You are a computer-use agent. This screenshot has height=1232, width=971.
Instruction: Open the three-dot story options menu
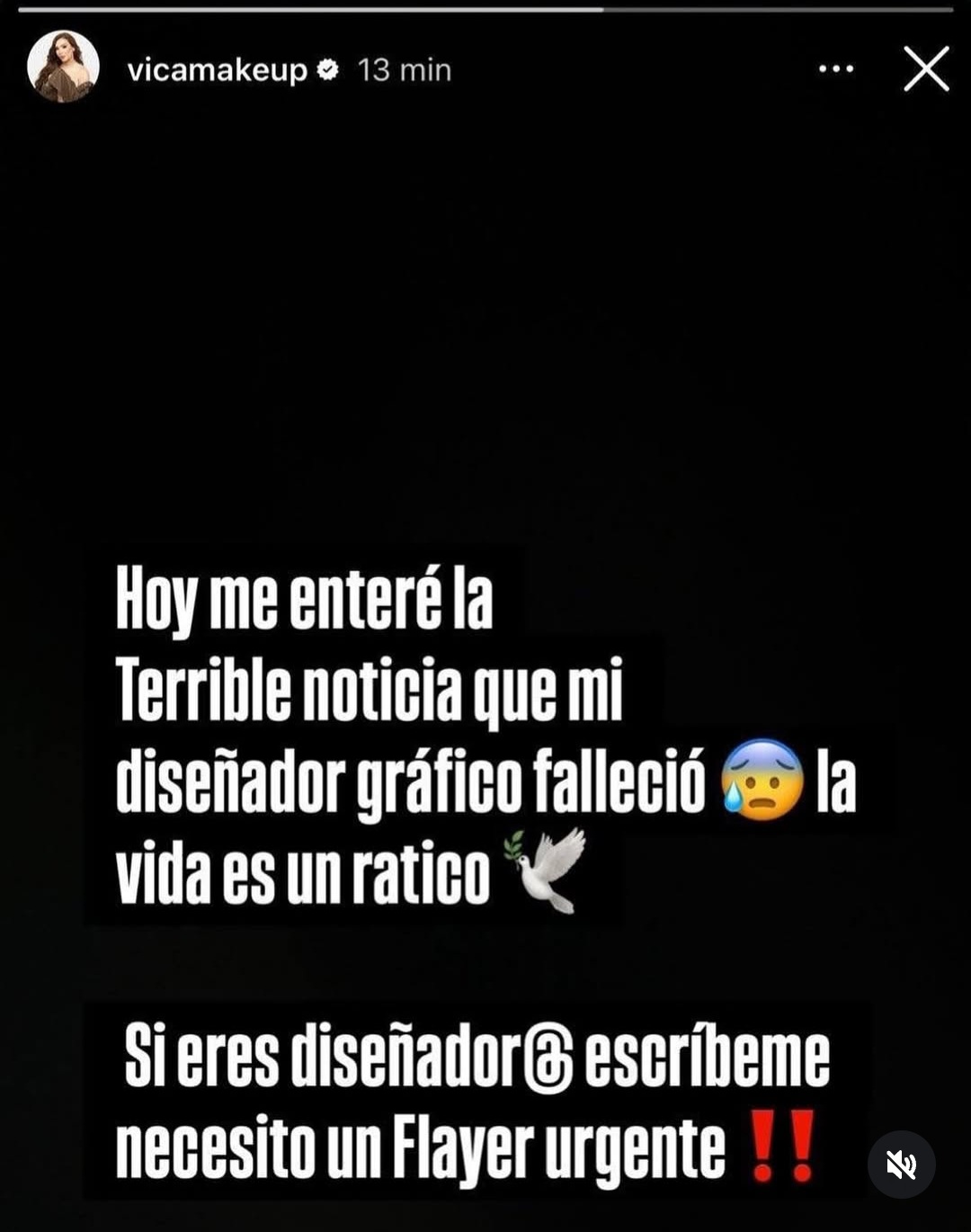836,69
